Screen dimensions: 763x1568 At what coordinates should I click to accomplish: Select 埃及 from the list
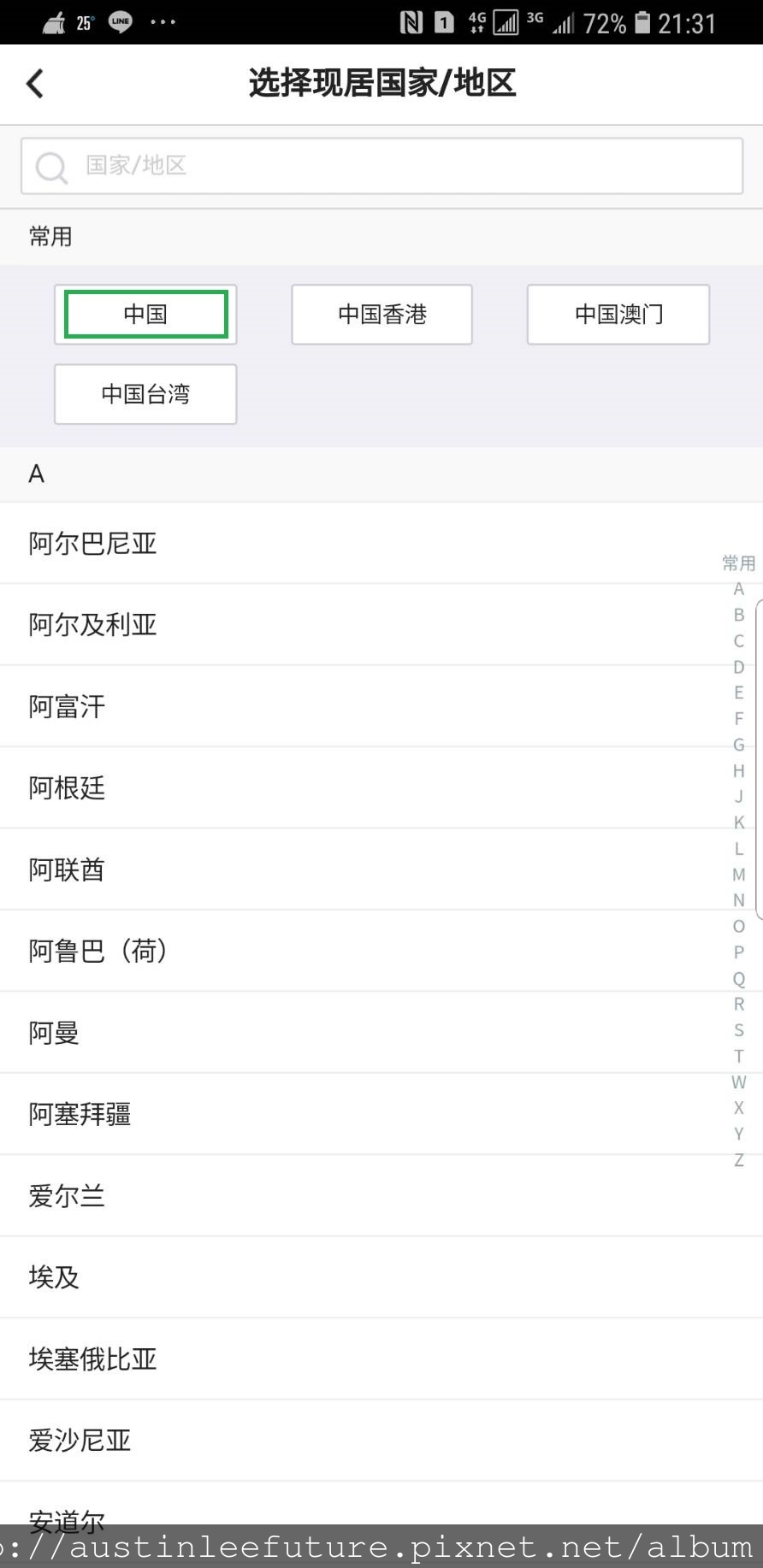click(381, 1277)
